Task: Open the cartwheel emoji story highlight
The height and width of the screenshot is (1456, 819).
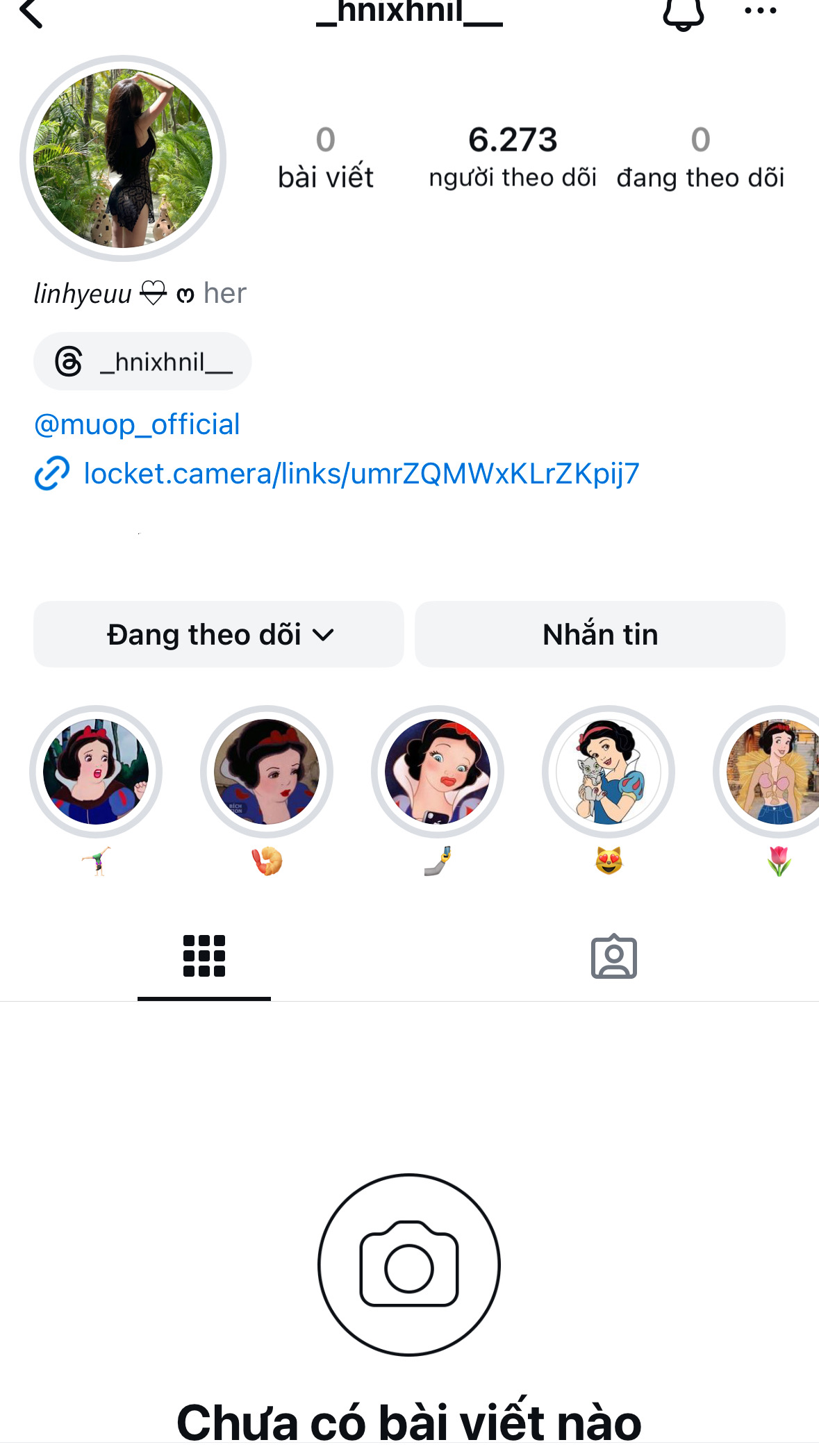Action: pyautogui.click(x=96, y=772)
